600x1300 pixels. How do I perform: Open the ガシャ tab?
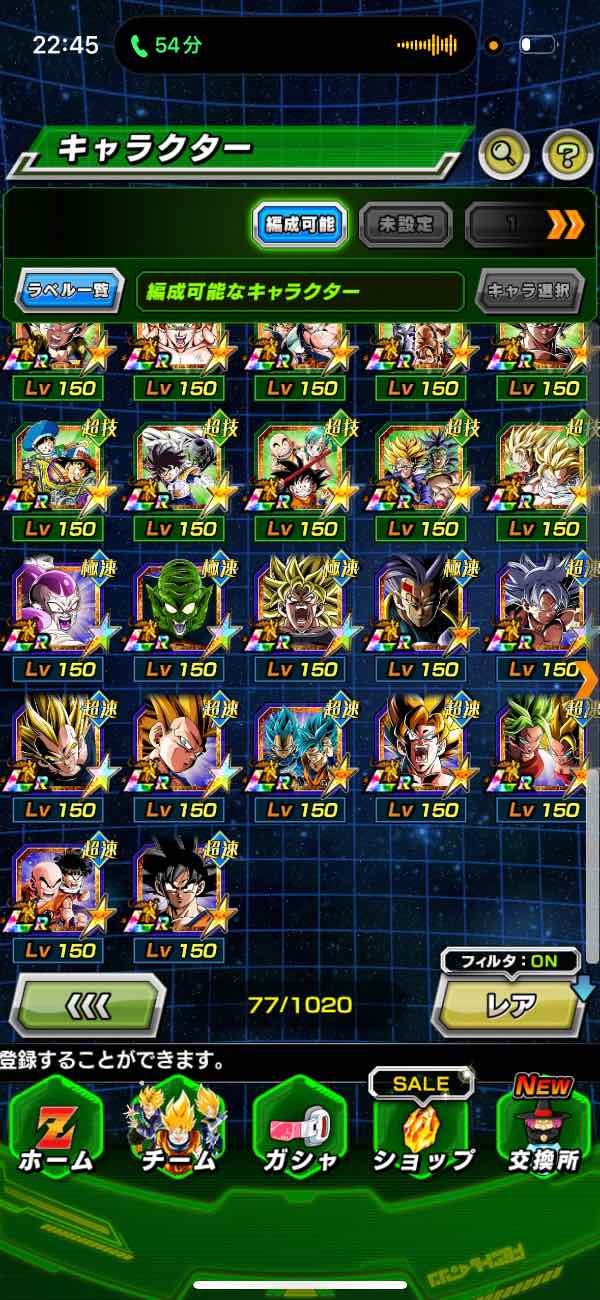tap(300, 1128)
